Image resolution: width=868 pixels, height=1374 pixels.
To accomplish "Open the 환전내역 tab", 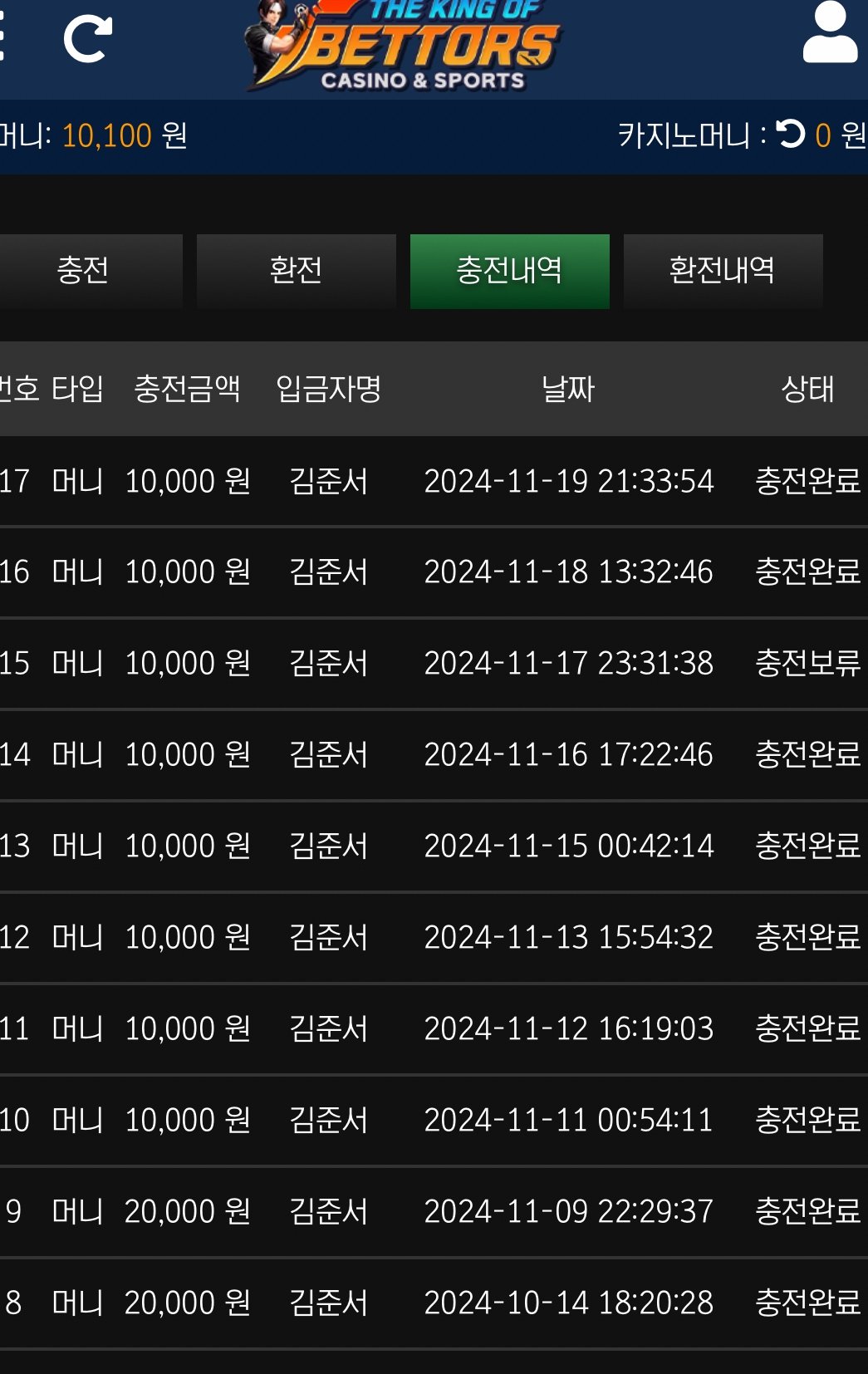I will click(x=722, y=271).
